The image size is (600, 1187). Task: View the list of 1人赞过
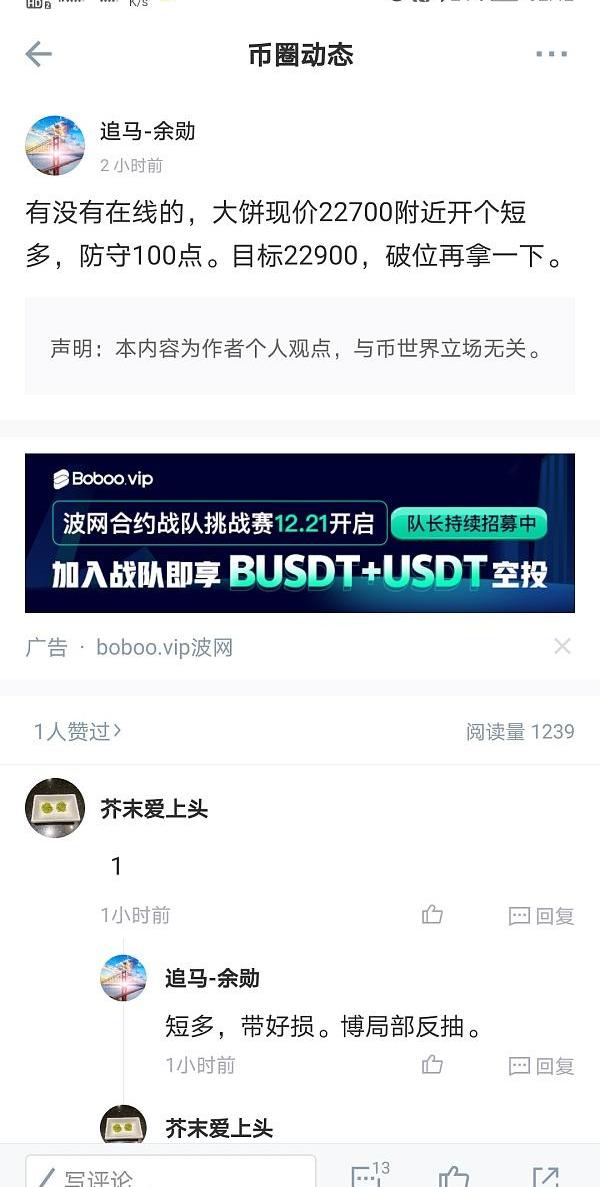point(77,731)
